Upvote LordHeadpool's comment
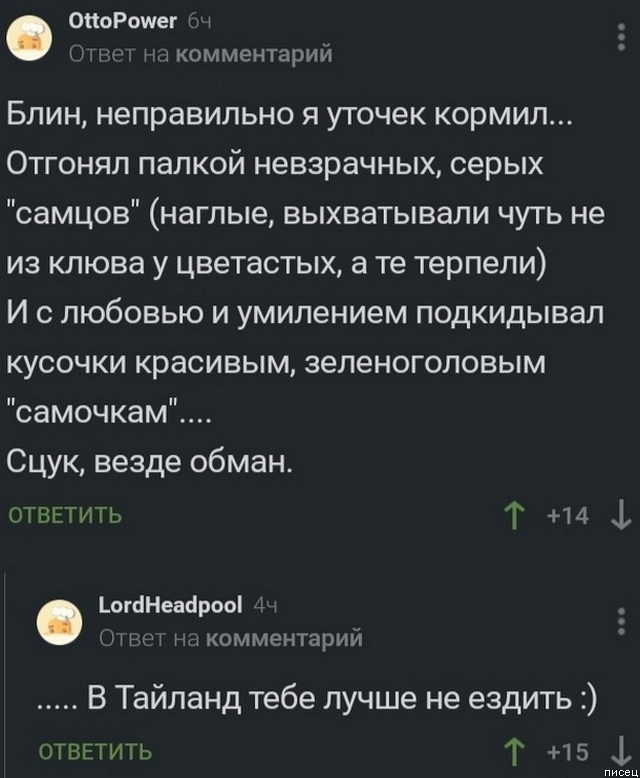This screenshot has width=640, height=778. click(x=516, y=750)
